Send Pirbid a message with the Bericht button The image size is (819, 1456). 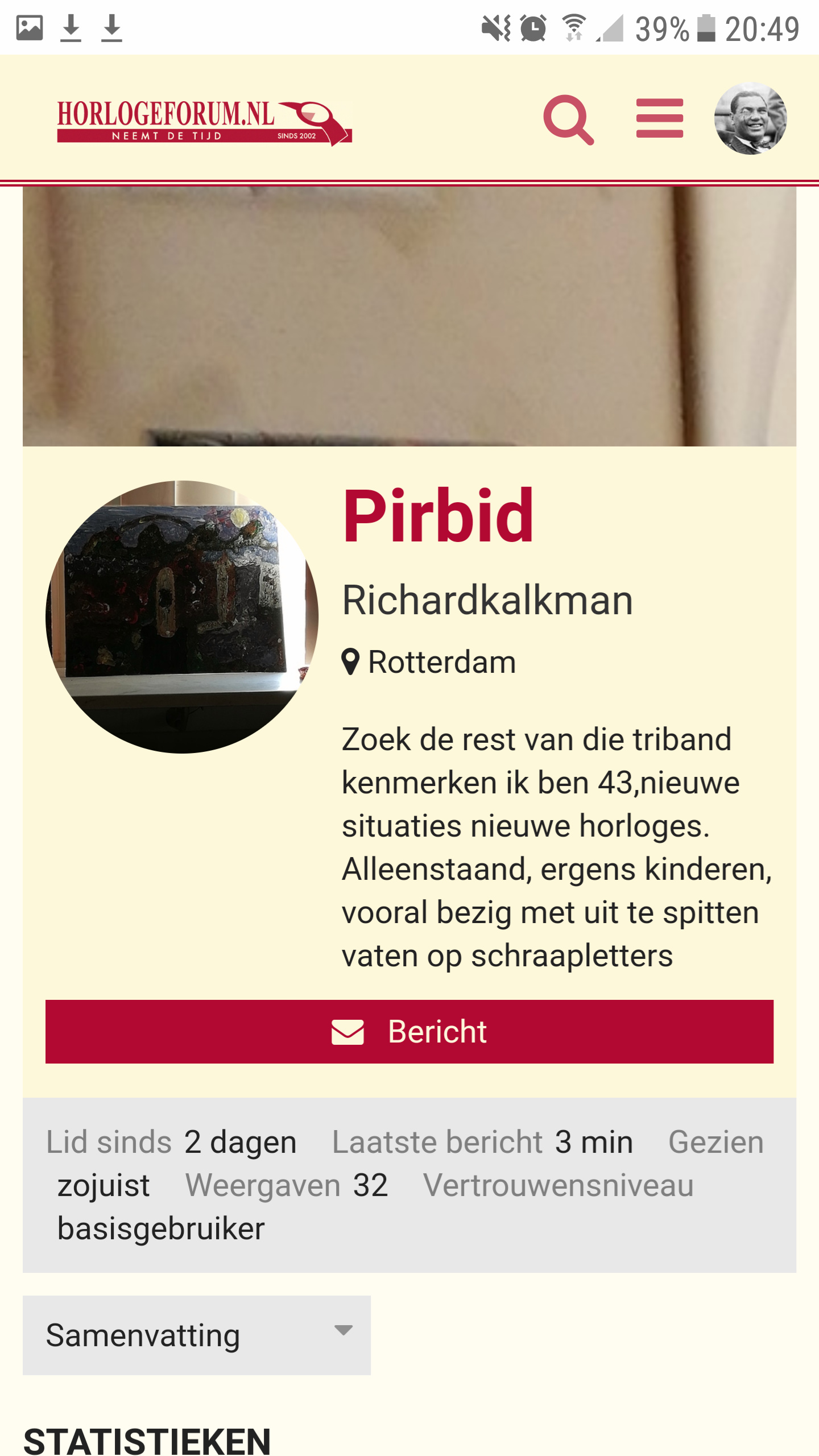pos(409,1032)
